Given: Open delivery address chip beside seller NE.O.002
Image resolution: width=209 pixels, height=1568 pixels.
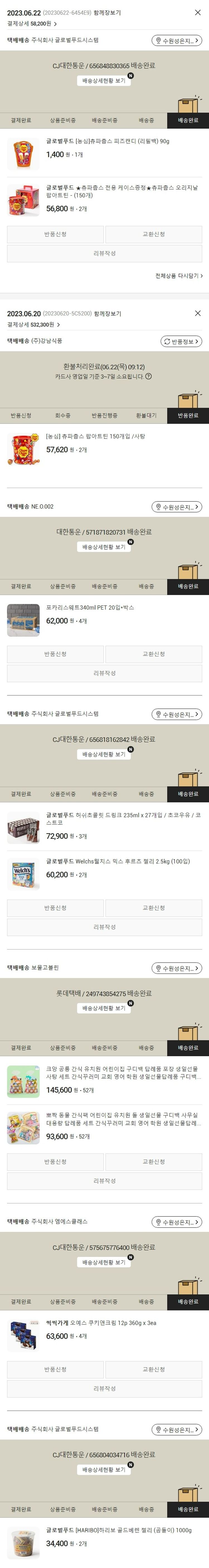Looking at the screenshot, I should click(x=177, y=507).
